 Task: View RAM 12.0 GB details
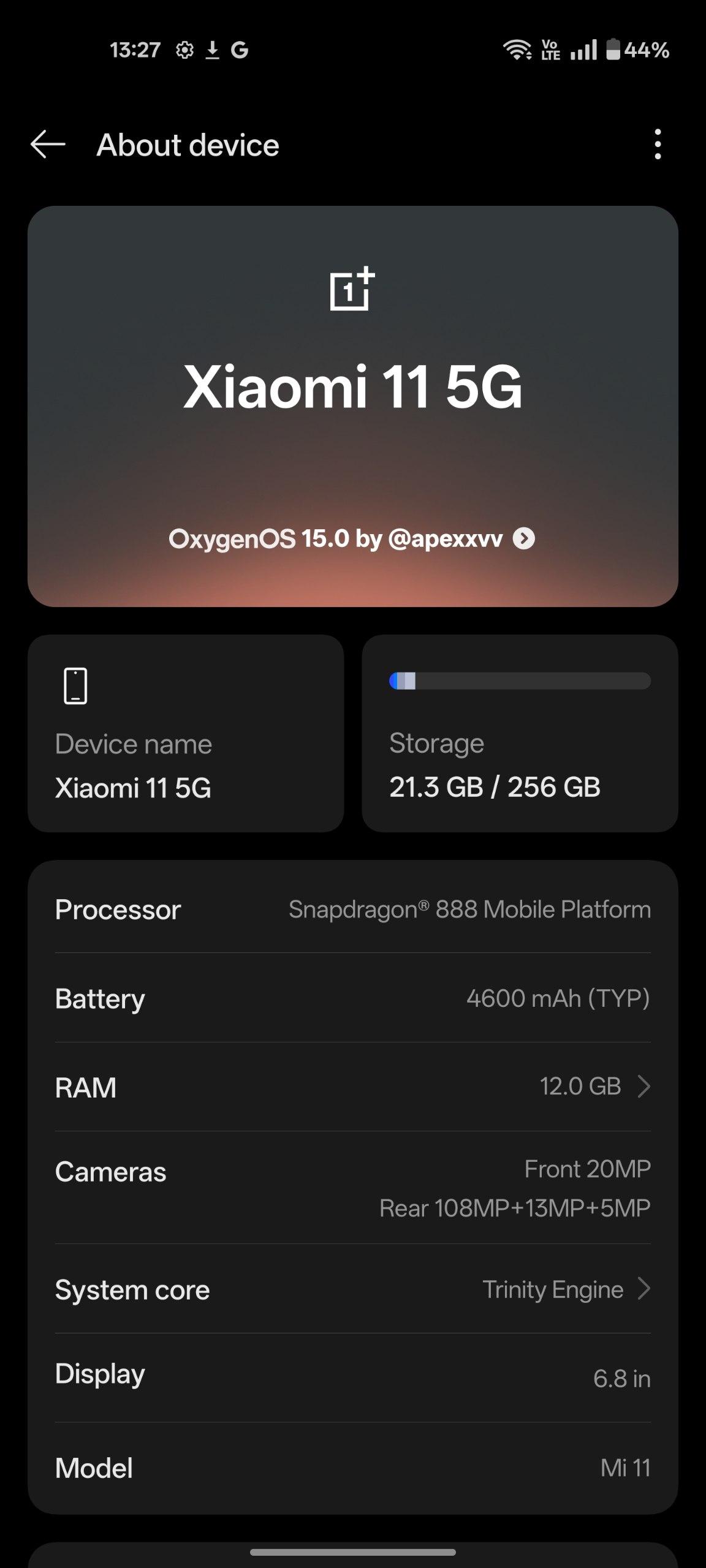[352, 1087]
